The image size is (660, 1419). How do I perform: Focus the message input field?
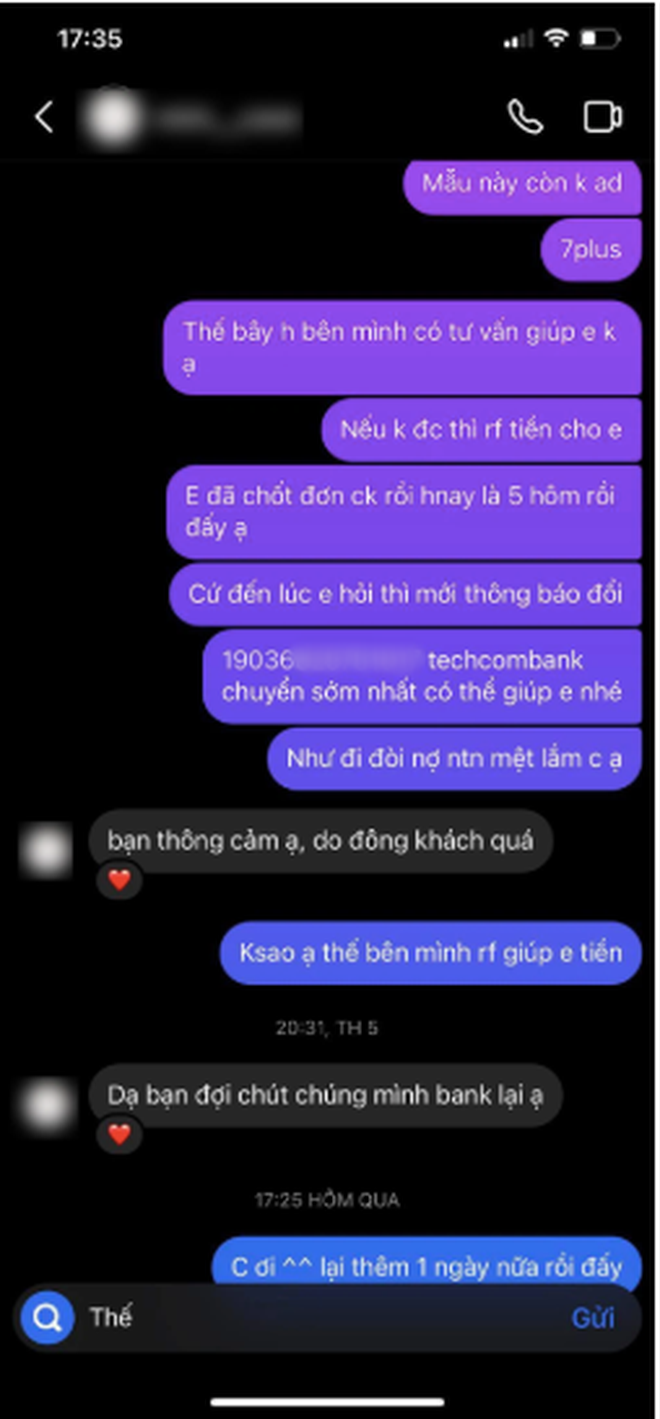pos(320,1318)
